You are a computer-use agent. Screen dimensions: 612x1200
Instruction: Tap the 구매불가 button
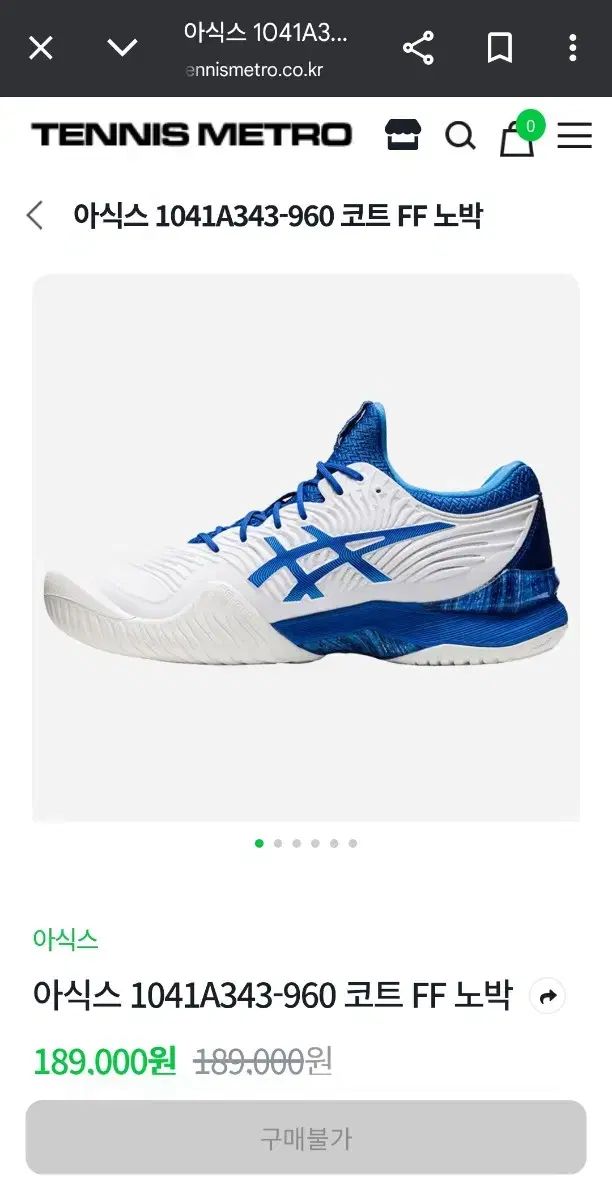pyautogui.click(x=306, y=1137)
